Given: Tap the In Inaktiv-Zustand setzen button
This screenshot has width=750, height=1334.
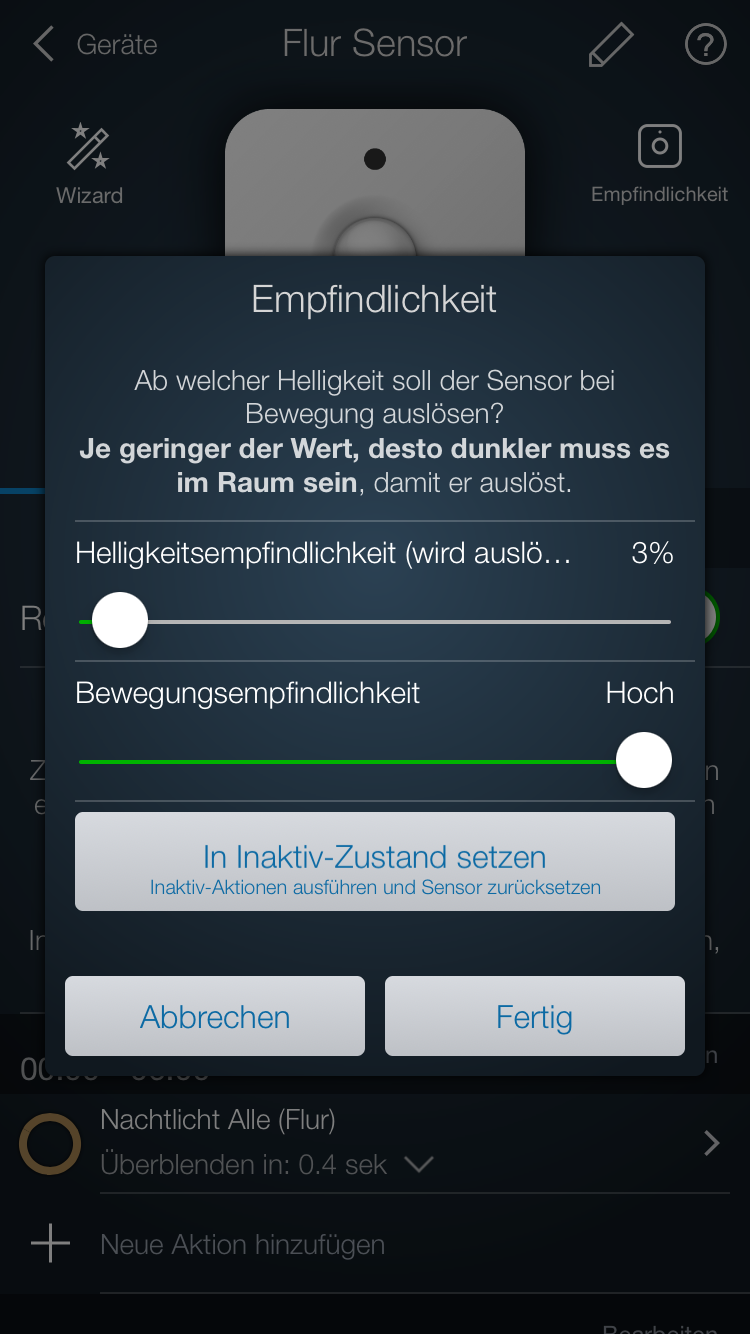Looking at the screenshot, I should click(374, 862).
